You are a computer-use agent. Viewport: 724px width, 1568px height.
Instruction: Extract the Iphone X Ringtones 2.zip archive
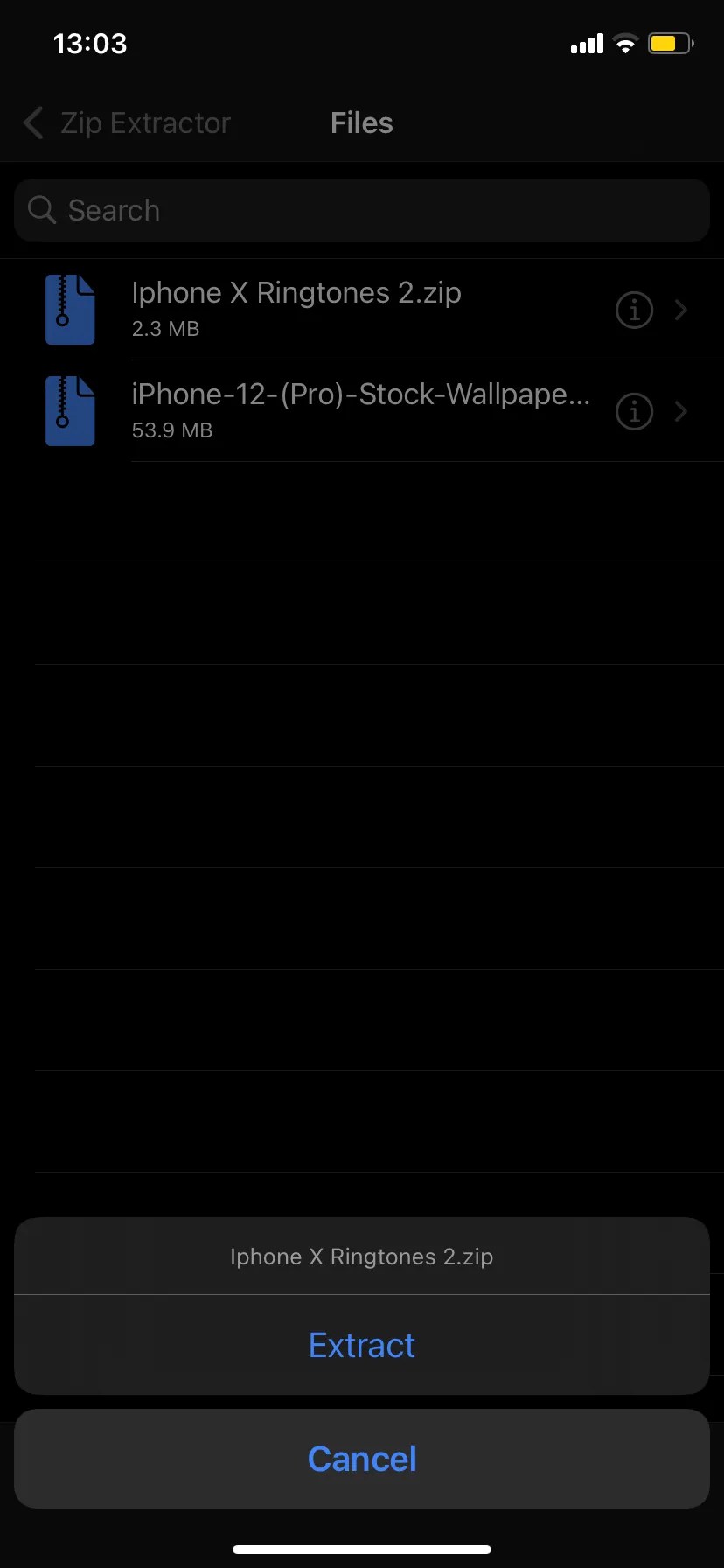pyautogui.click(x=361, y=1345)
